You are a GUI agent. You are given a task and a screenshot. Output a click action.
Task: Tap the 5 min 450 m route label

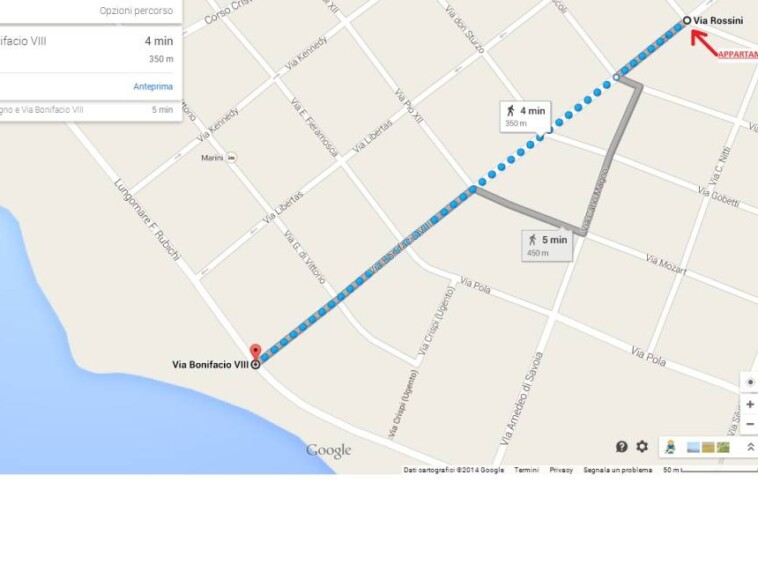547,245
